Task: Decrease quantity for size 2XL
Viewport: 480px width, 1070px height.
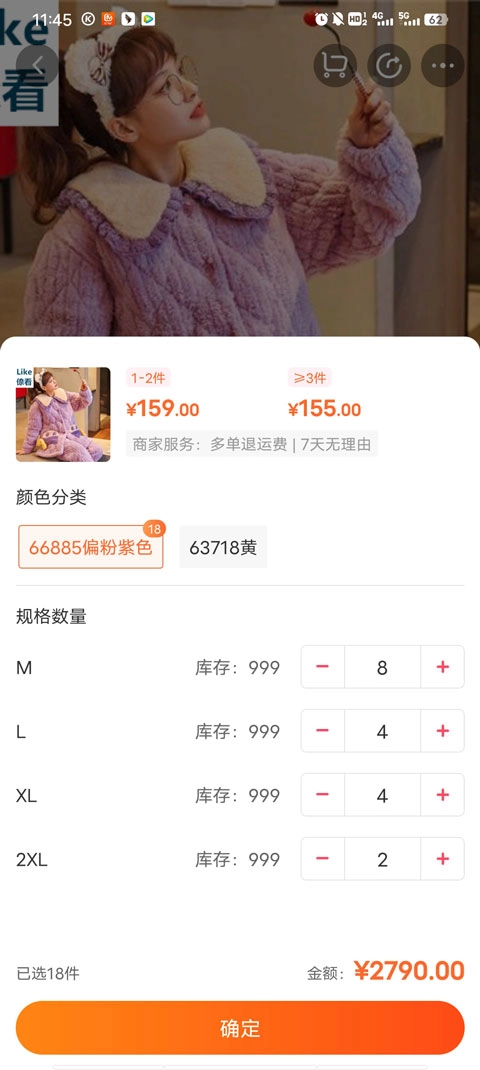Action: pyautogui.click(x=323, y=859)
